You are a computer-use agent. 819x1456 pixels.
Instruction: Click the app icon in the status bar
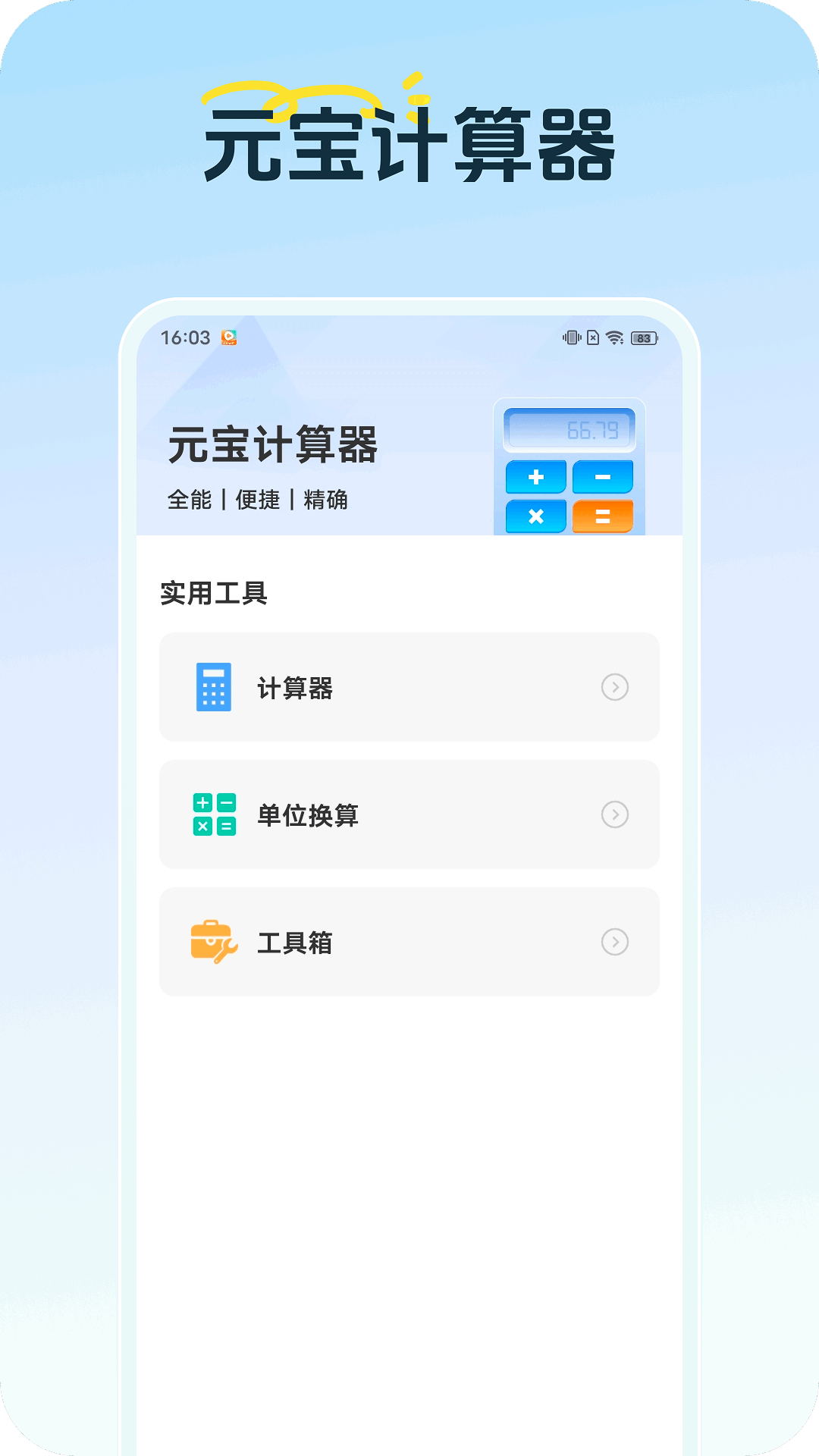[x=228, y=337]
